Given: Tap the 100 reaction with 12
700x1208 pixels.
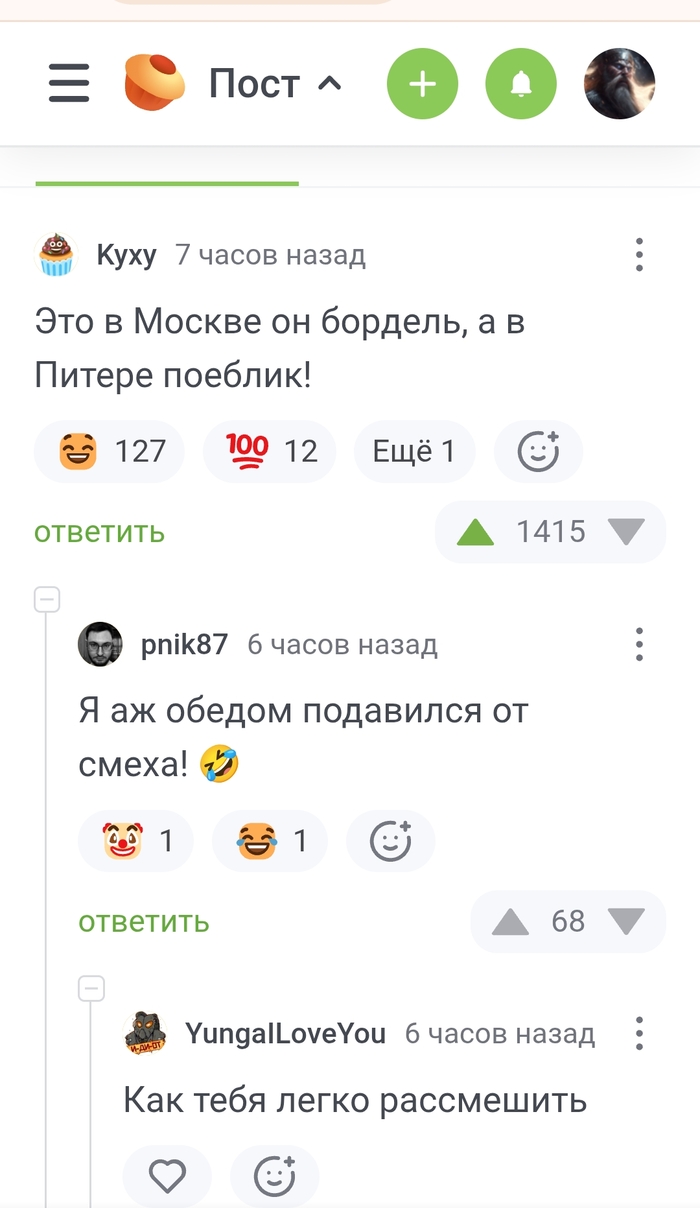Looking at the screenshot, I should click(269, 452).
